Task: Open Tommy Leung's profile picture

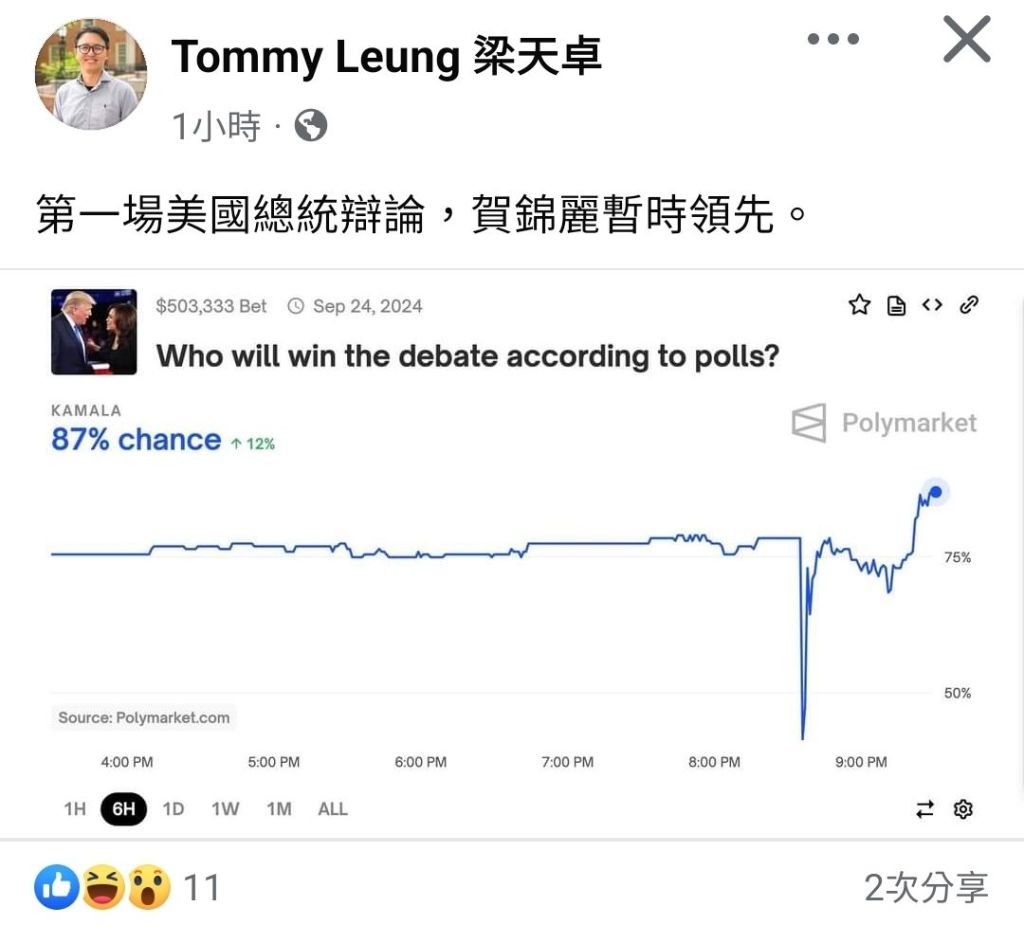Action: tap(91, 74)
